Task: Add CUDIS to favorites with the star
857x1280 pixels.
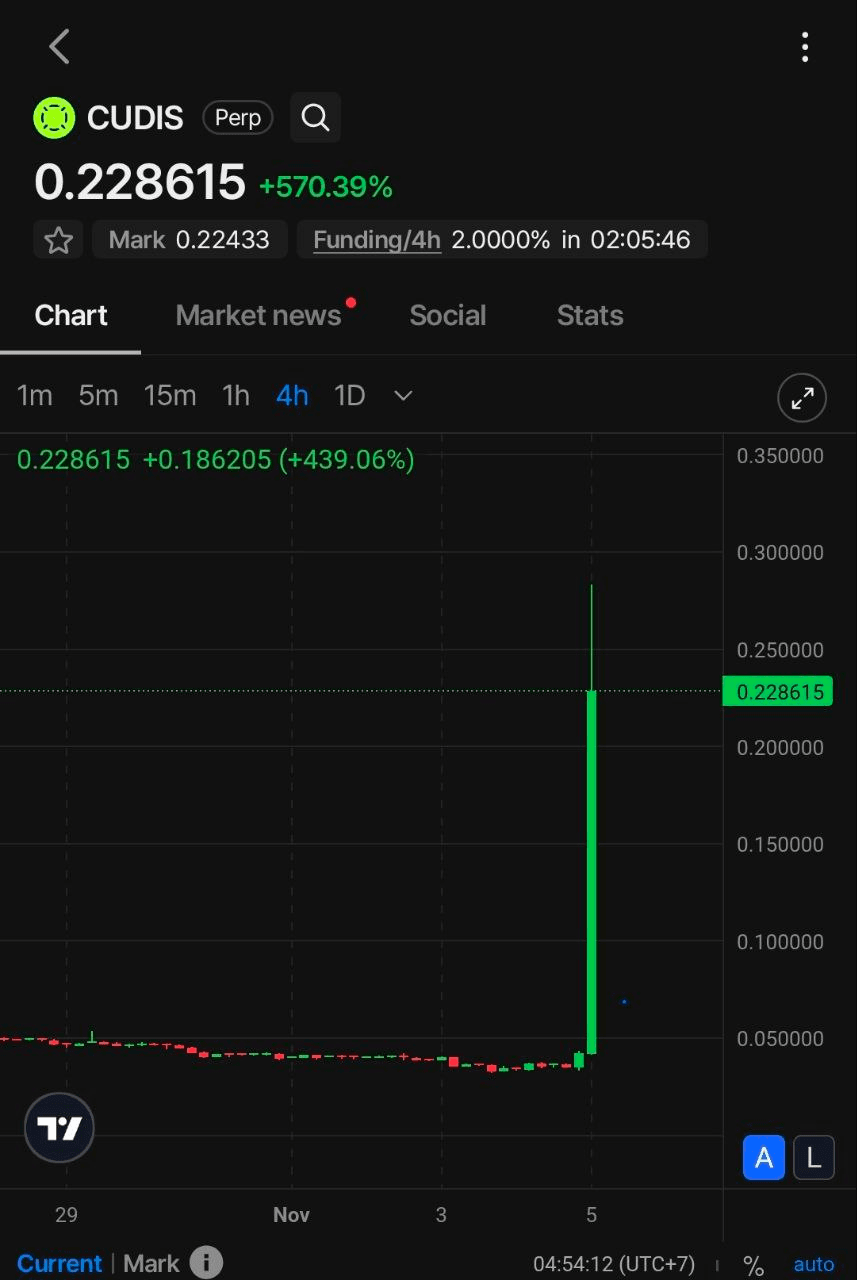Action: pos(58,240)
